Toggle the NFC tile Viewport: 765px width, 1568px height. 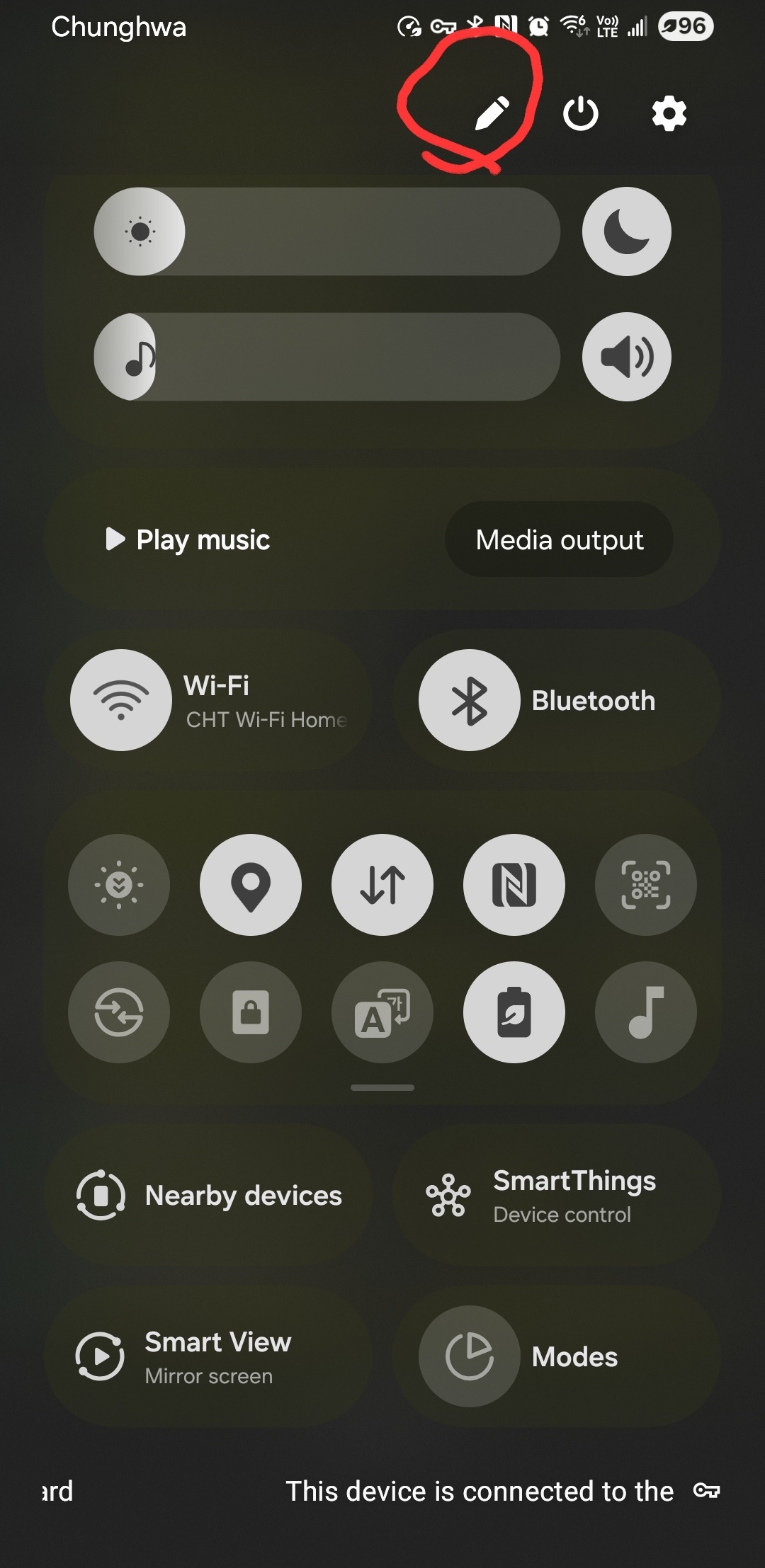click(x=514, y=885)
